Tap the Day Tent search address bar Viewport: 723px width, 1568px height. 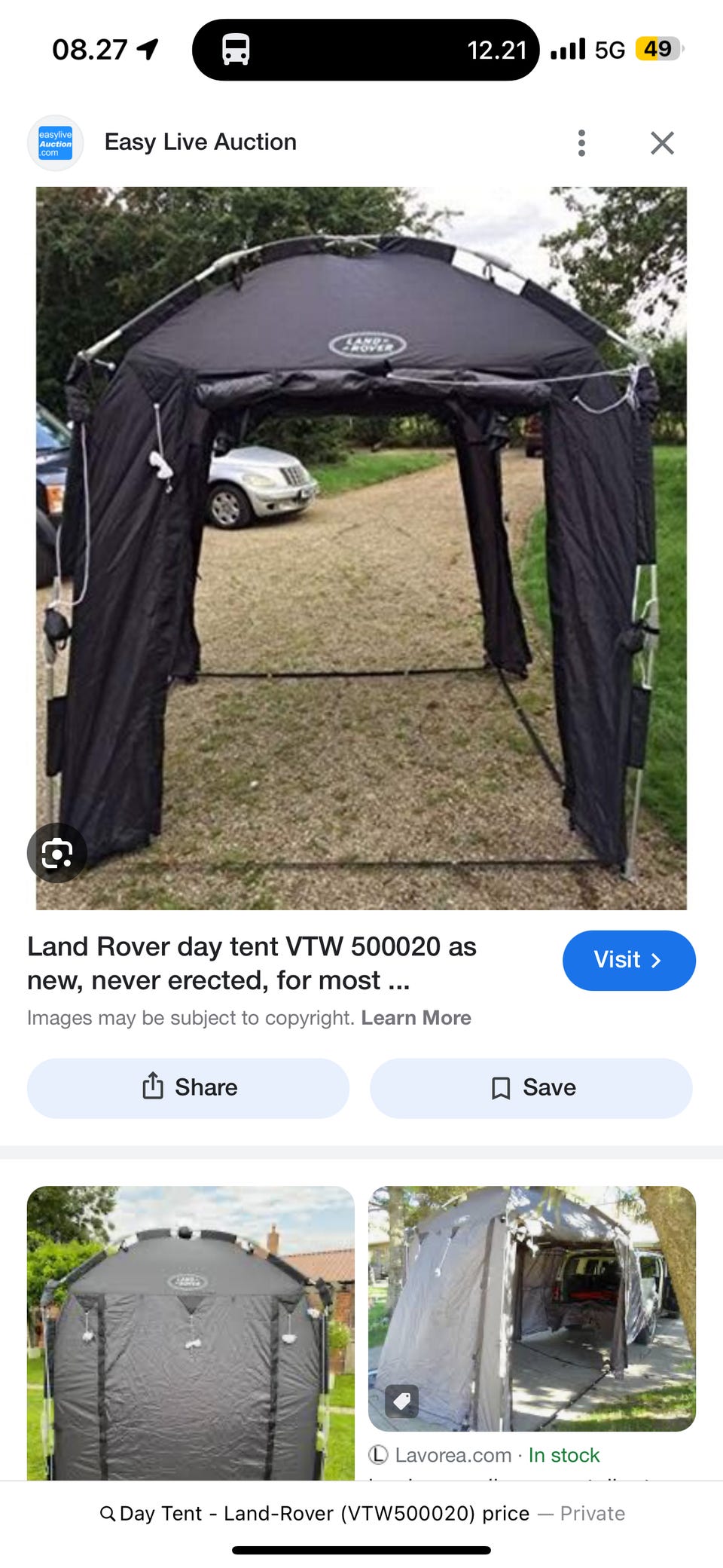[361, 1513]
